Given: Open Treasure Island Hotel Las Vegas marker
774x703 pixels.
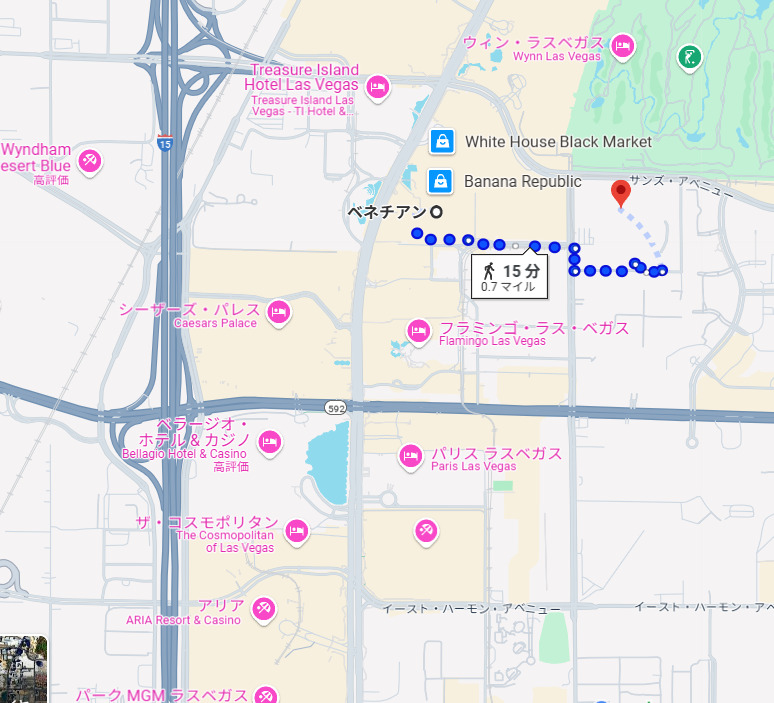Looking at the screenshot, I should (x=377, y=88).
